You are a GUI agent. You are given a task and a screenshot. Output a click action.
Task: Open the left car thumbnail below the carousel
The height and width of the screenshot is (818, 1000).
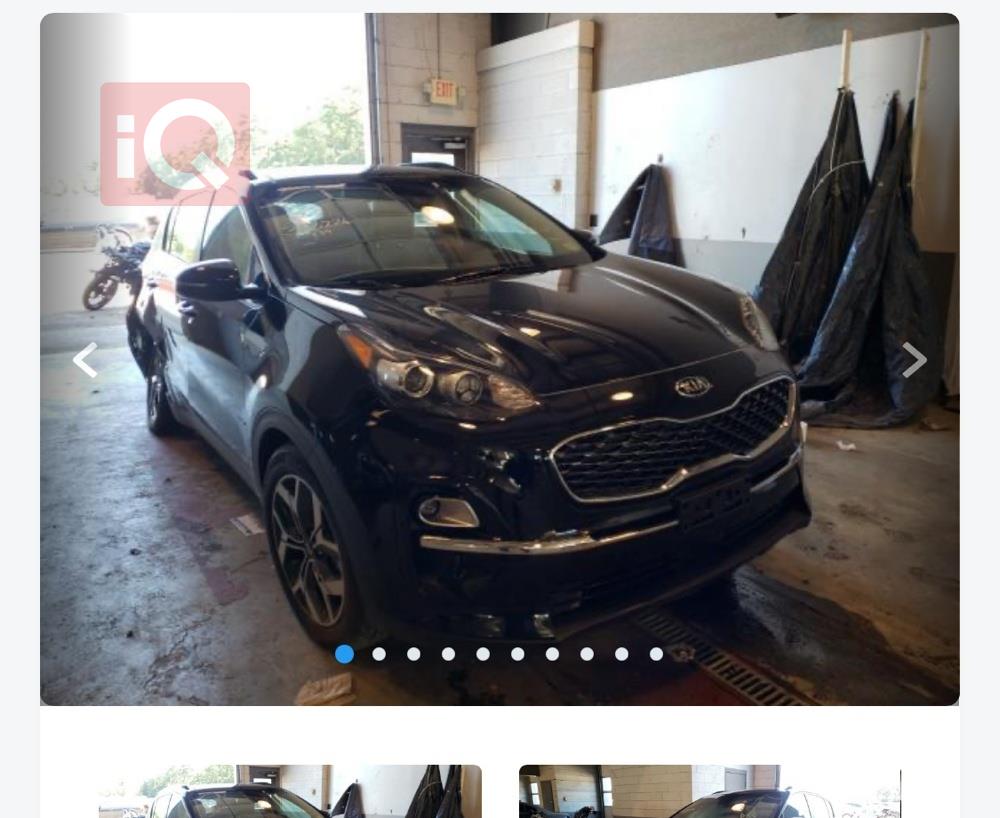coord(290,791)
